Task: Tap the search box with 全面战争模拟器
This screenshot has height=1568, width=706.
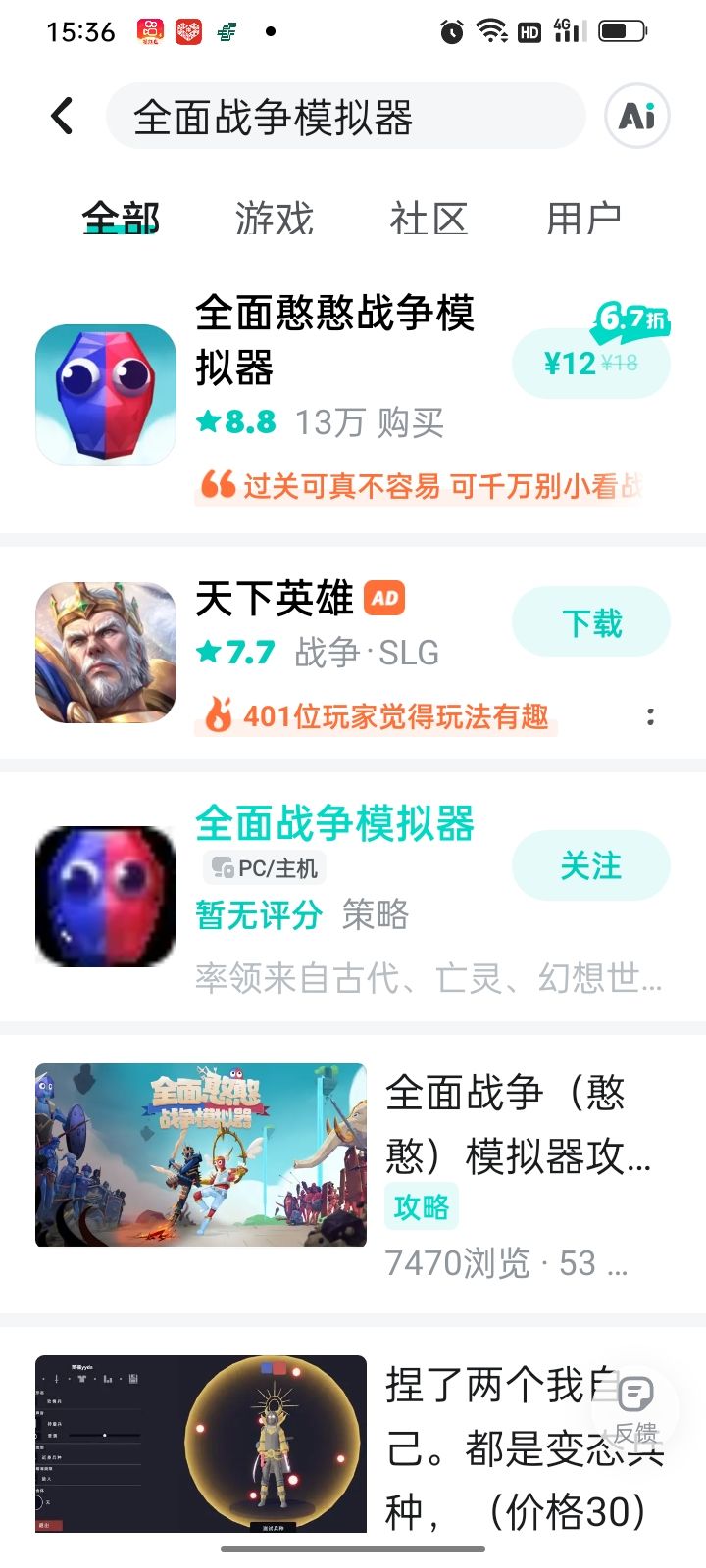Action: (x=343, y=117)
